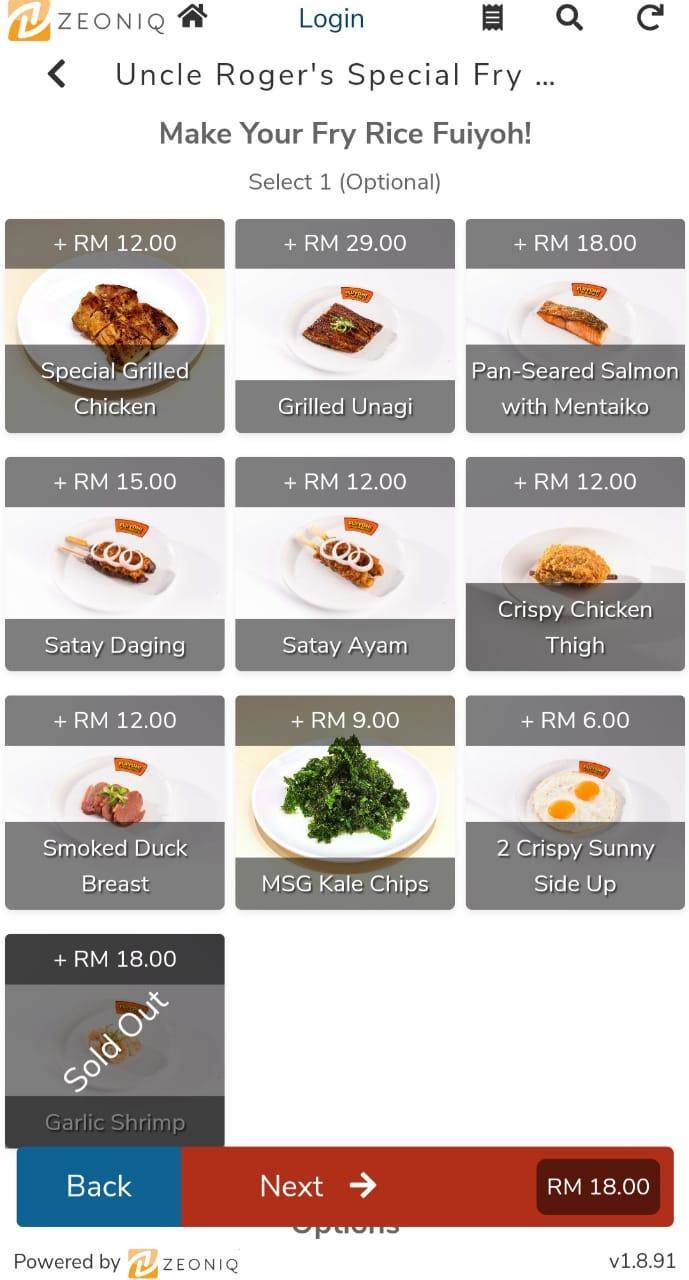The height and width of the screenshot is (1280, 689).
Task: Select 2 Crispy Sunny Side Up
Action: [x=575, y=803]
